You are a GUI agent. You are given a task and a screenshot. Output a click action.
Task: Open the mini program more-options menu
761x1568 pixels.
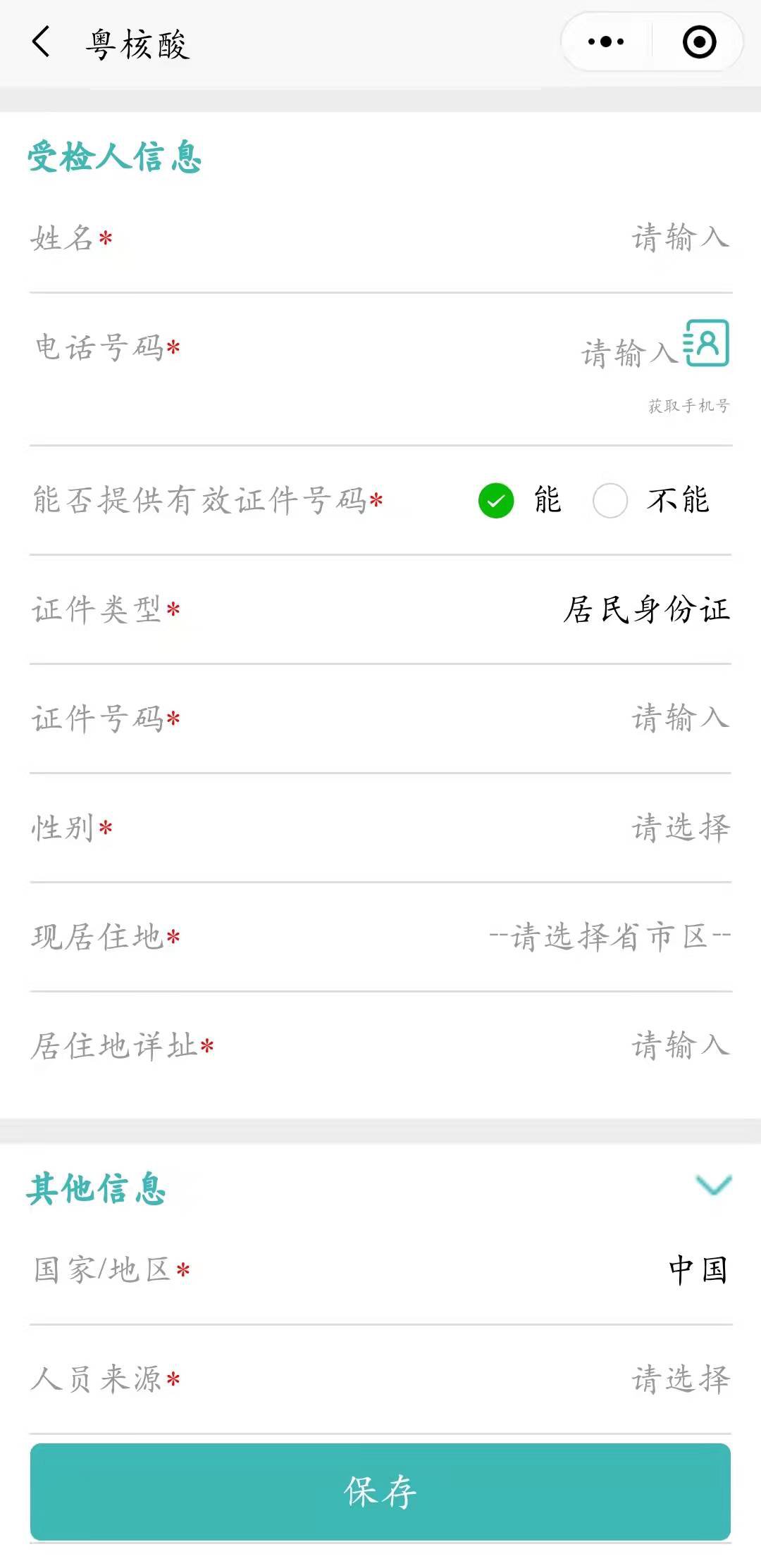[x=605, y=42]
